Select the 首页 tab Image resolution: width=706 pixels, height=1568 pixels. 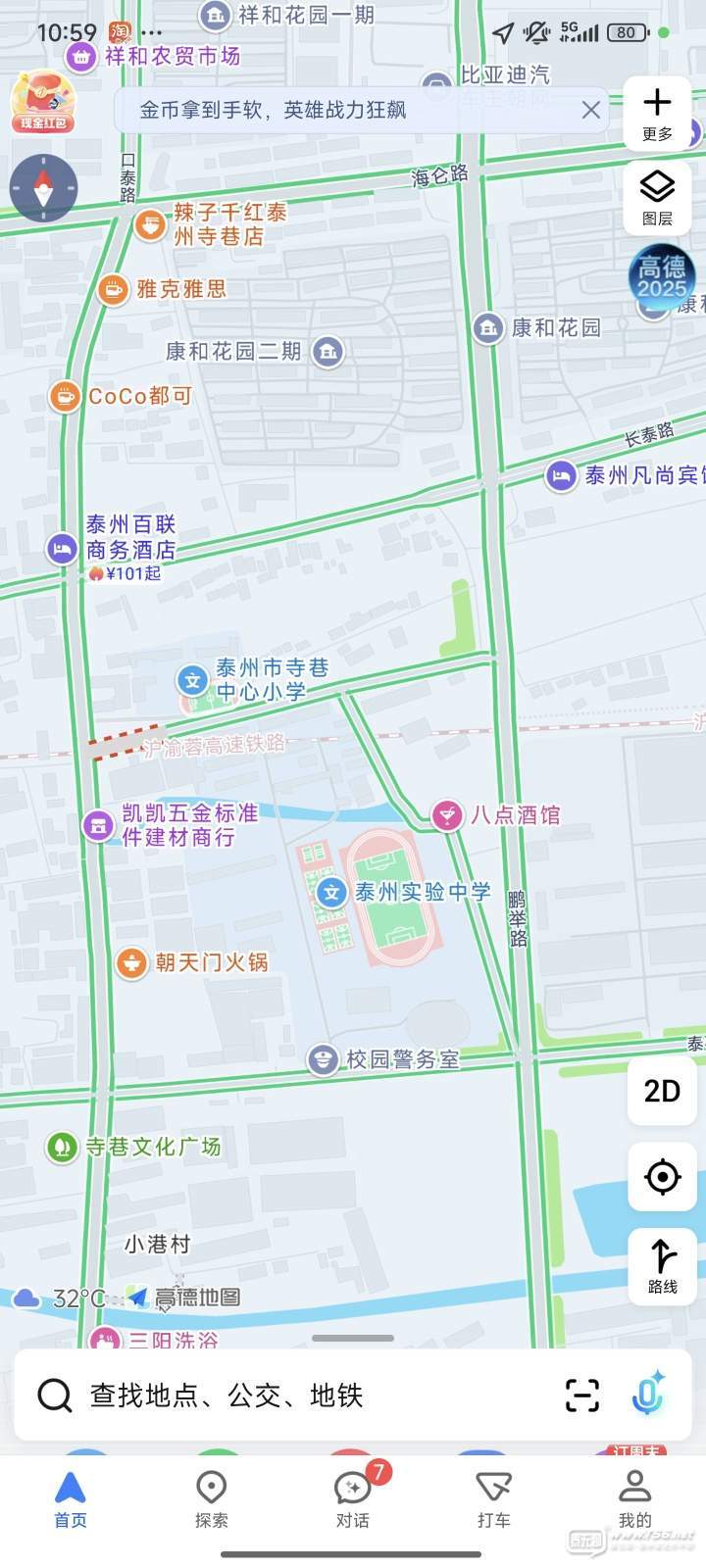(71, 1499)
